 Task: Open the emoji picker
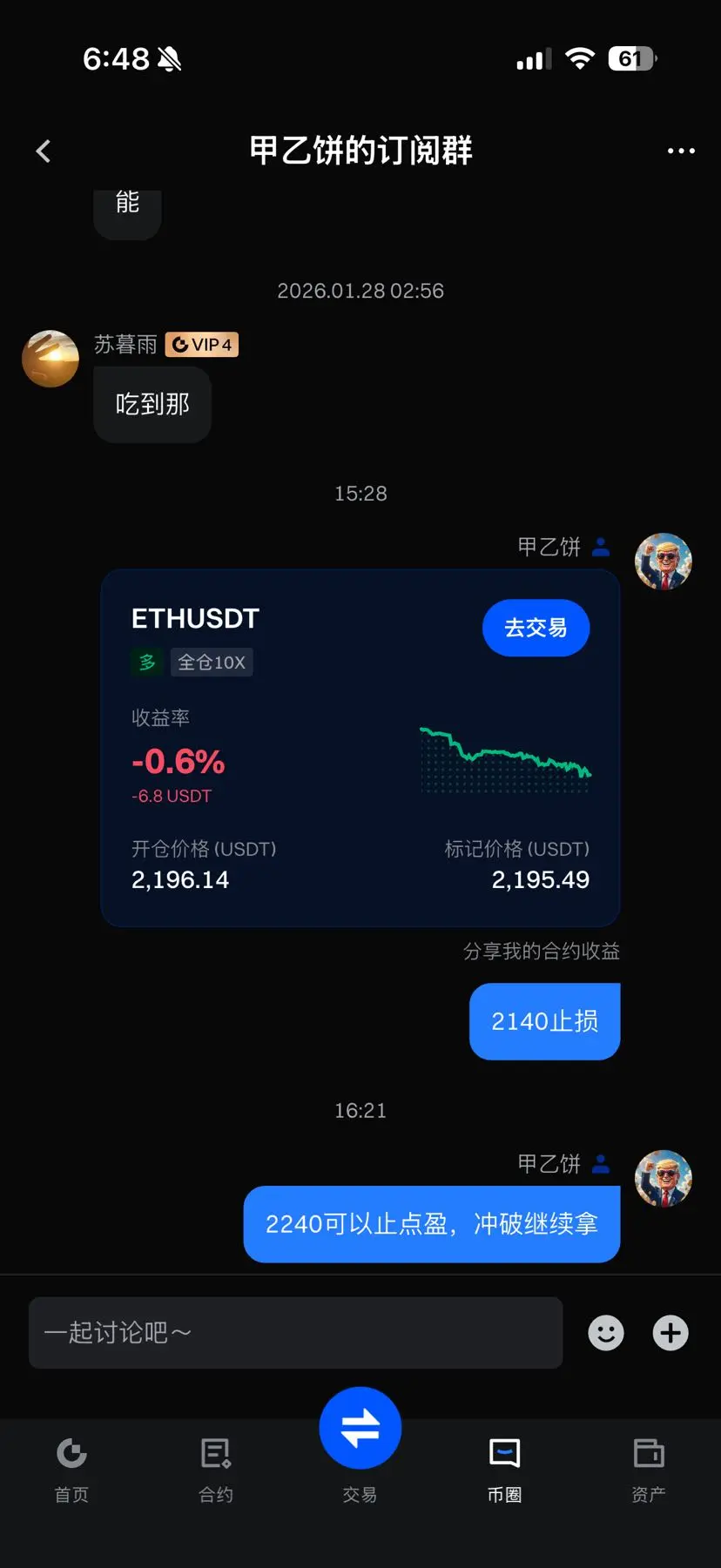606,1333
